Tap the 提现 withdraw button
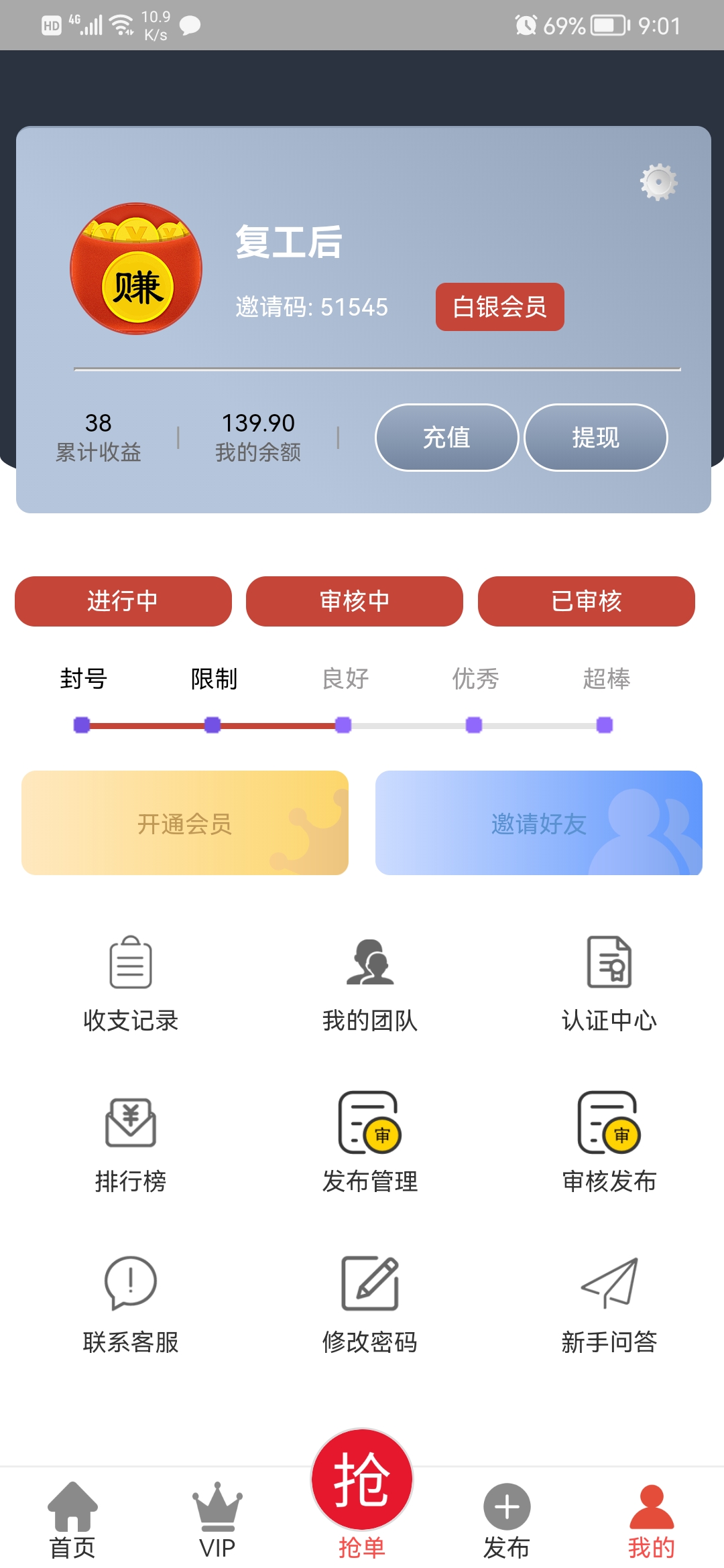Screen dimensions: 724x1568 point(595,438)
